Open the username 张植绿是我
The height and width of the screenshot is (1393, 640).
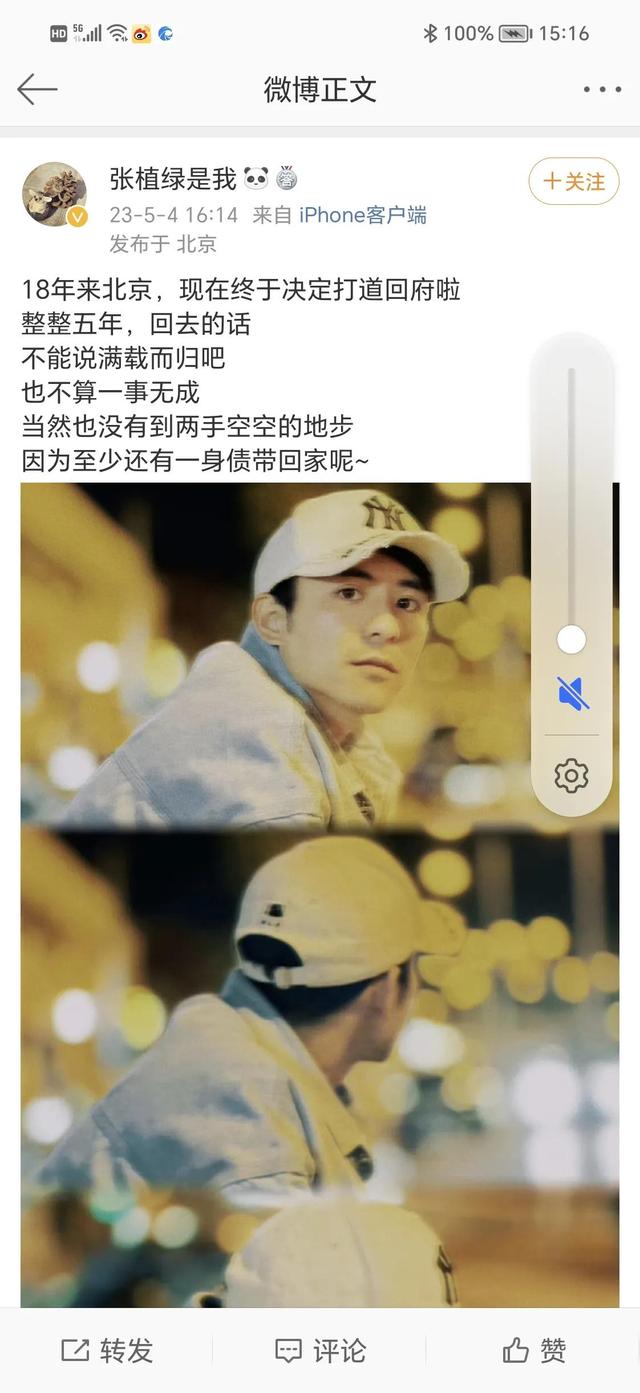173,179
